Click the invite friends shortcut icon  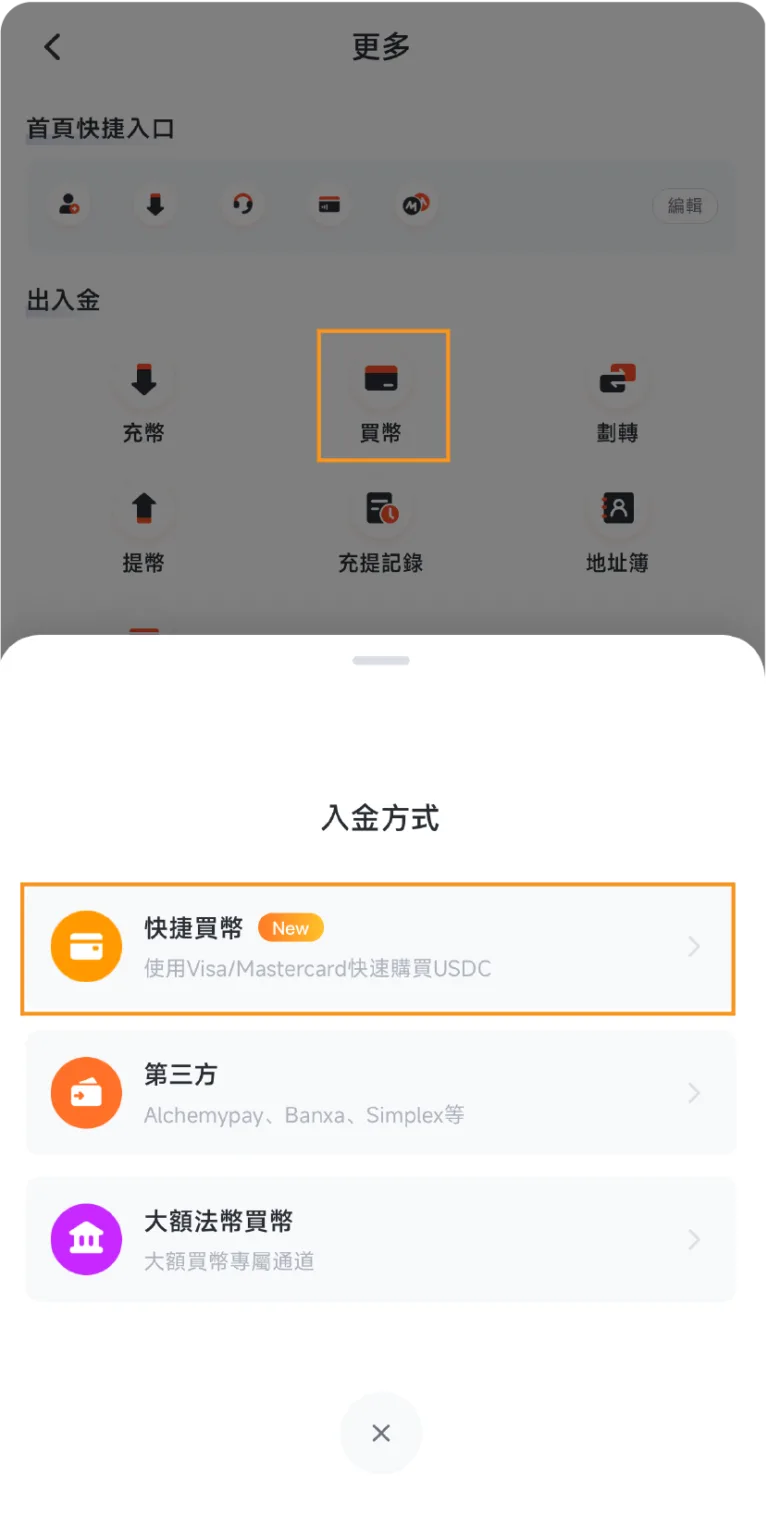[69, 206]
